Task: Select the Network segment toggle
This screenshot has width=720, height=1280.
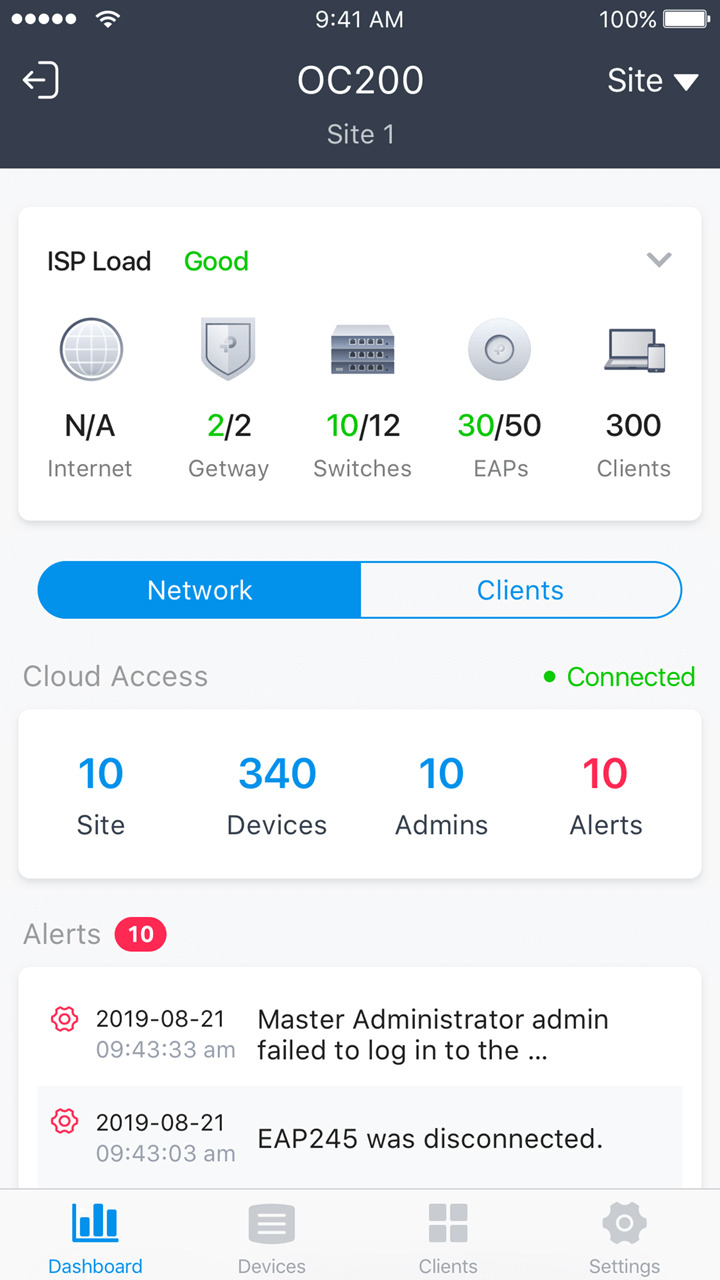Action: pyautogui.click(x=199, y=590)
